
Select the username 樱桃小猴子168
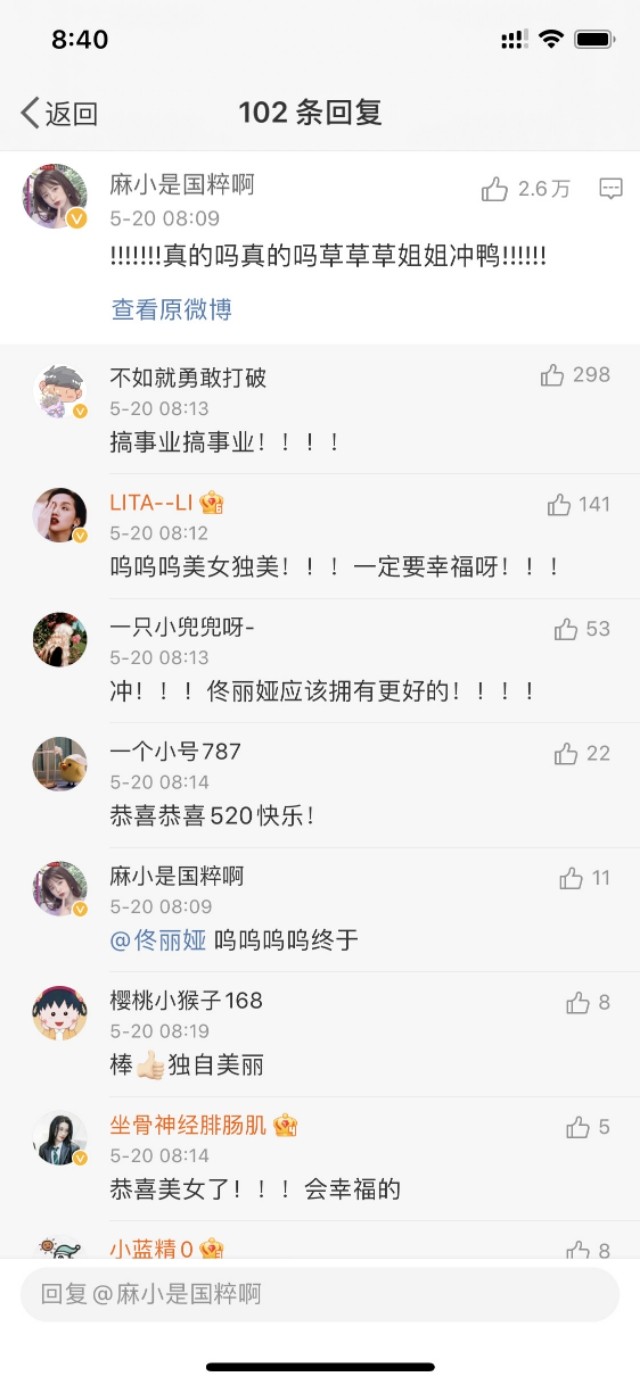(x=186, y=1000)
